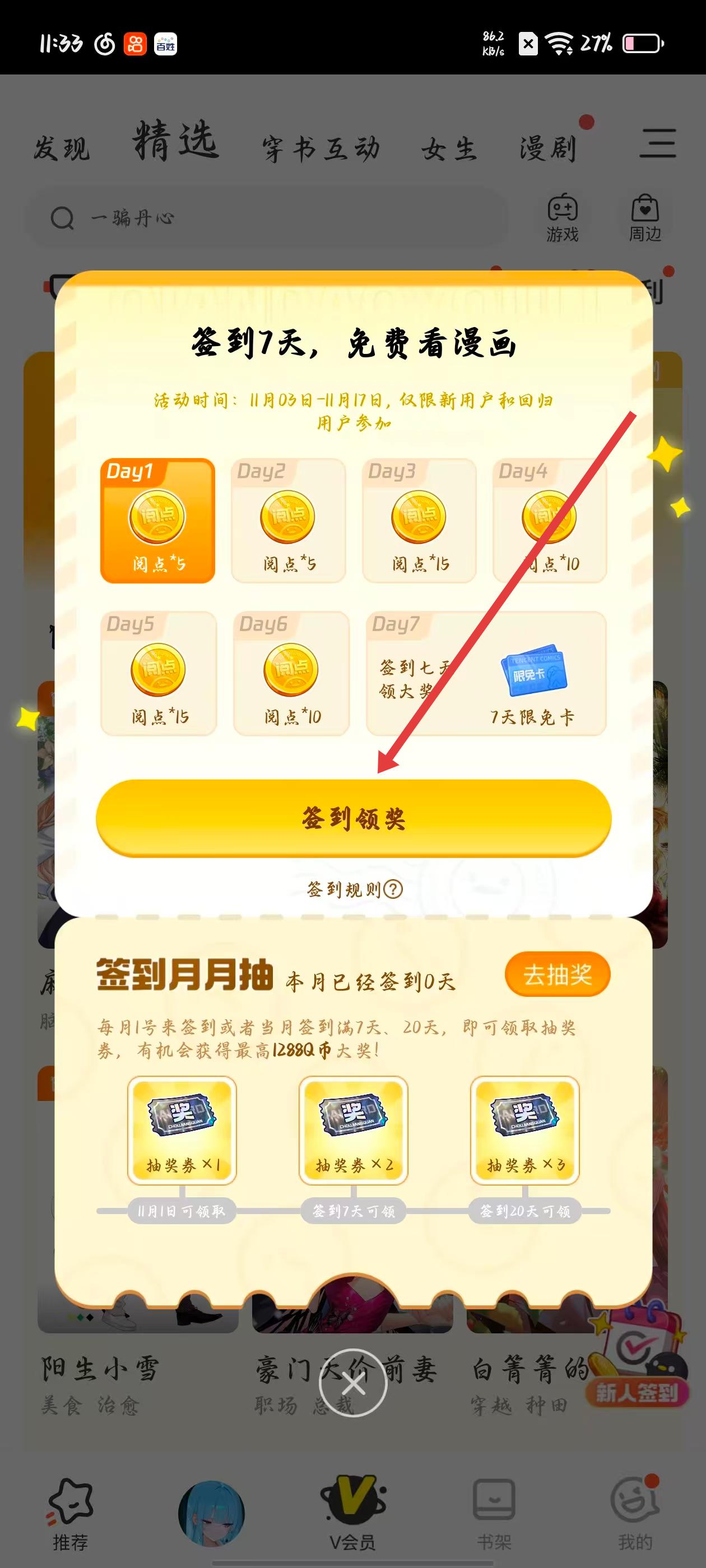Tap the 去抽奖 lottery button
Screen dimensions: 706x1568
pos(558,974)
